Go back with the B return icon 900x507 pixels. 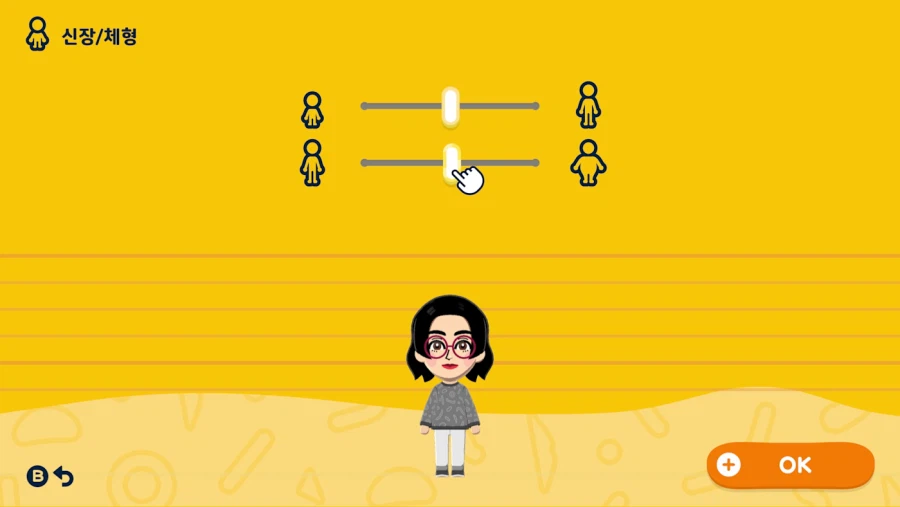(50, 477)
